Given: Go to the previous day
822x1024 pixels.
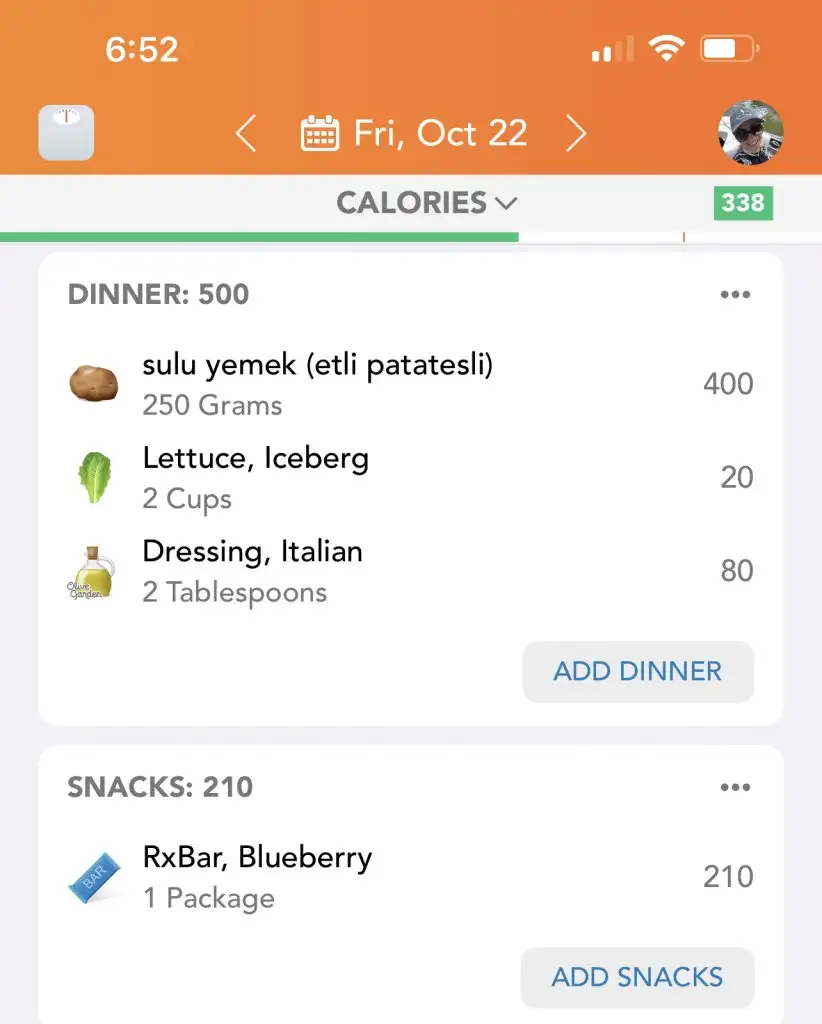Looking at the screenshot, I should pyautogui.click(x=246, y=133).
